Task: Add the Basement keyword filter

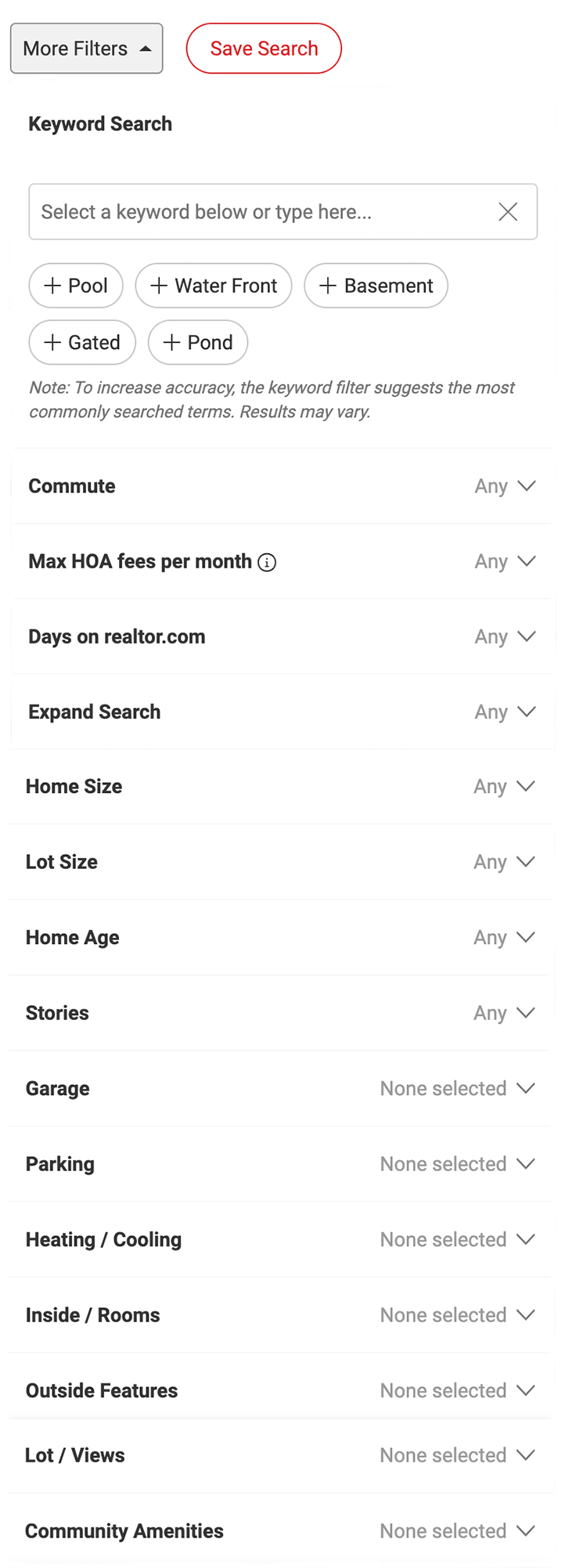Action: (x=376, y=286)
